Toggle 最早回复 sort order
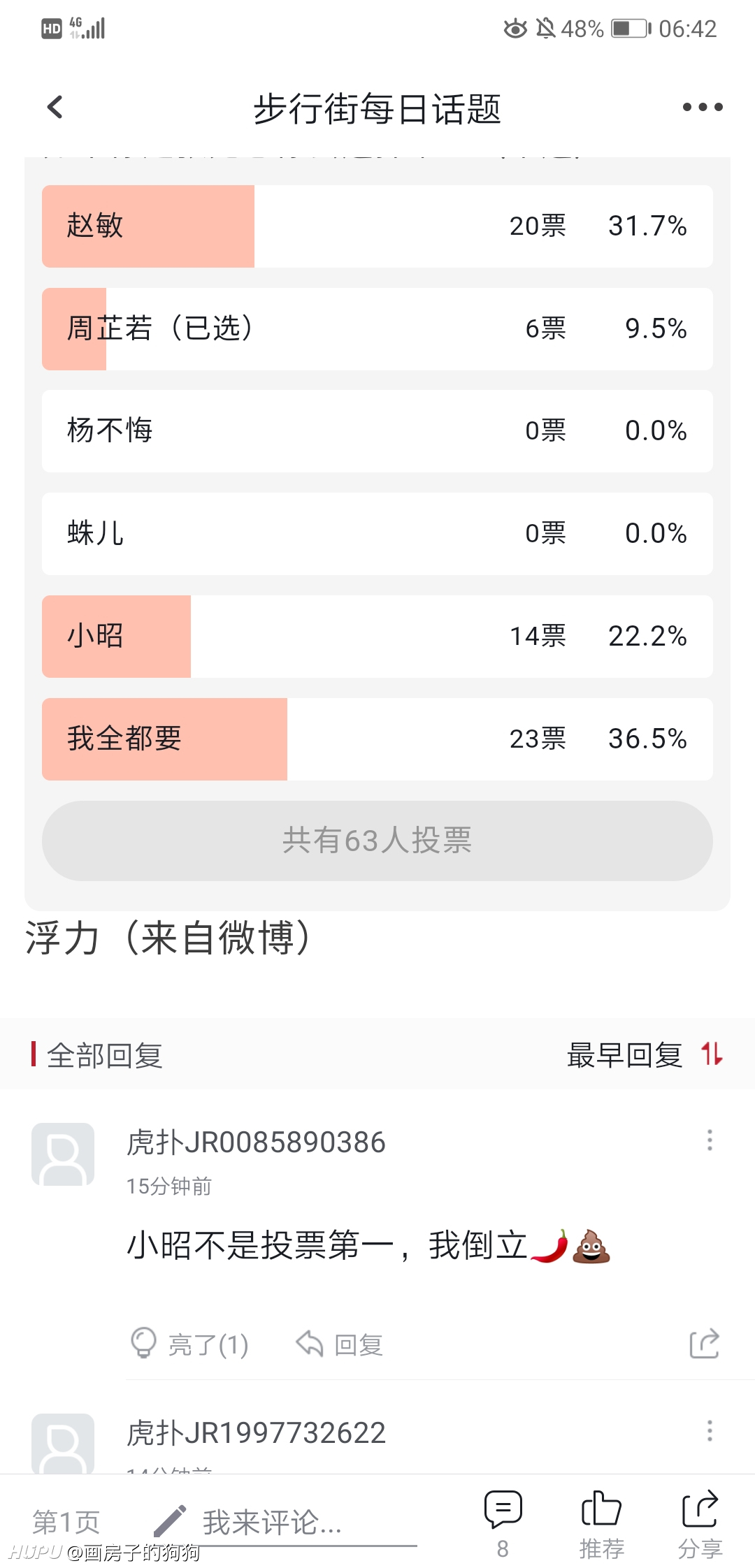Viewport: 755px width, 1568px height. (645, 1054)
